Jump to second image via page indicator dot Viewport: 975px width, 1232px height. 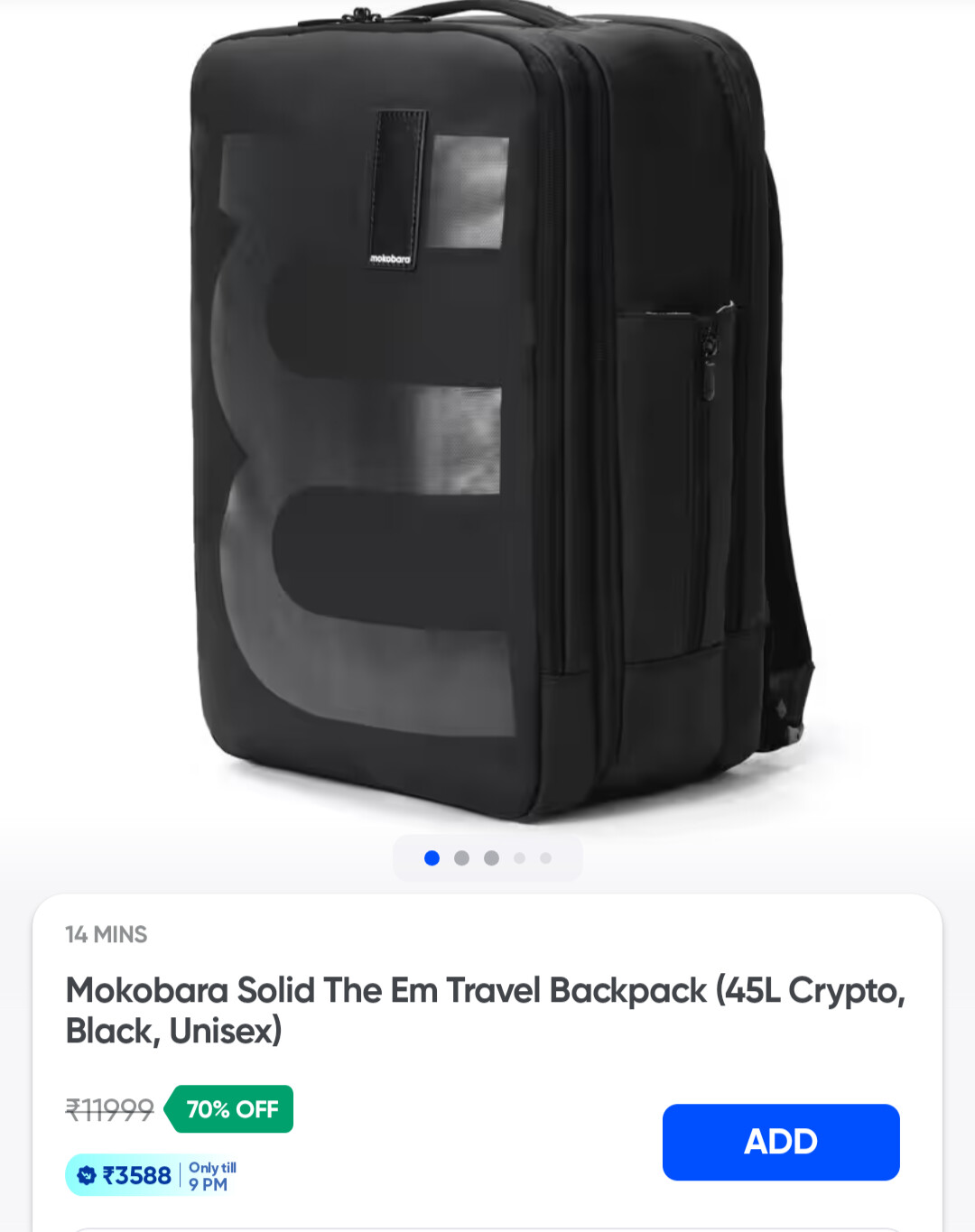461,858
